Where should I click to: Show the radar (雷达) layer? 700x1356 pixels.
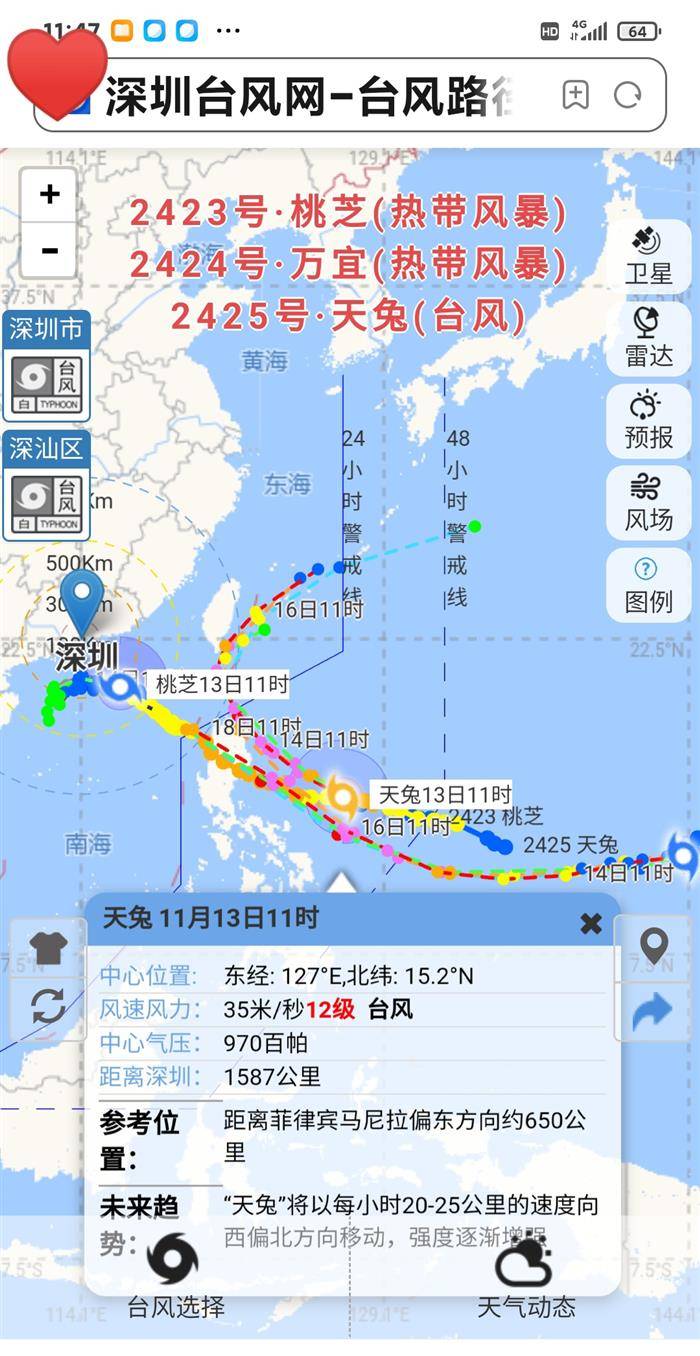click(648, 338)
